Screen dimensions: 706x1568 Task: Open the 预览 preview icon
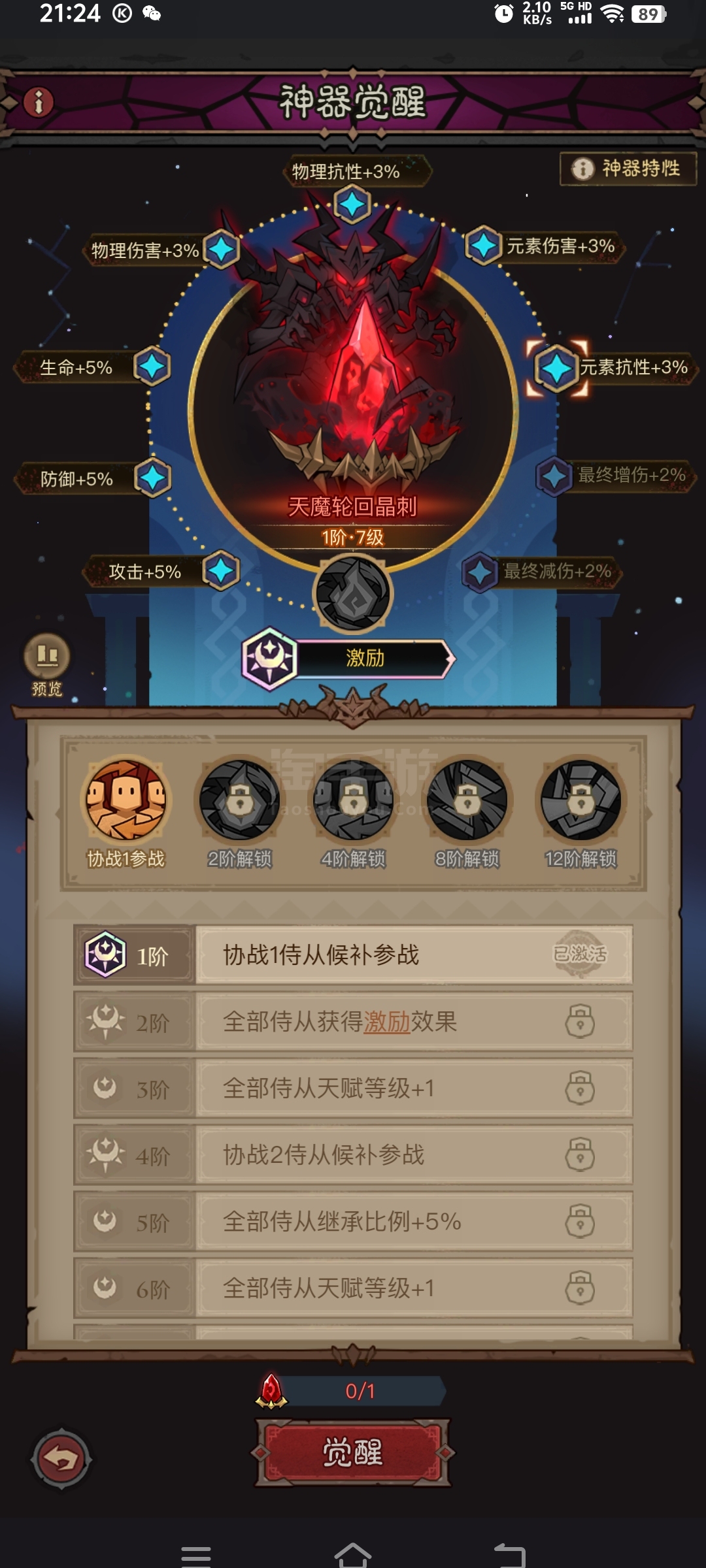pos(47,664)
